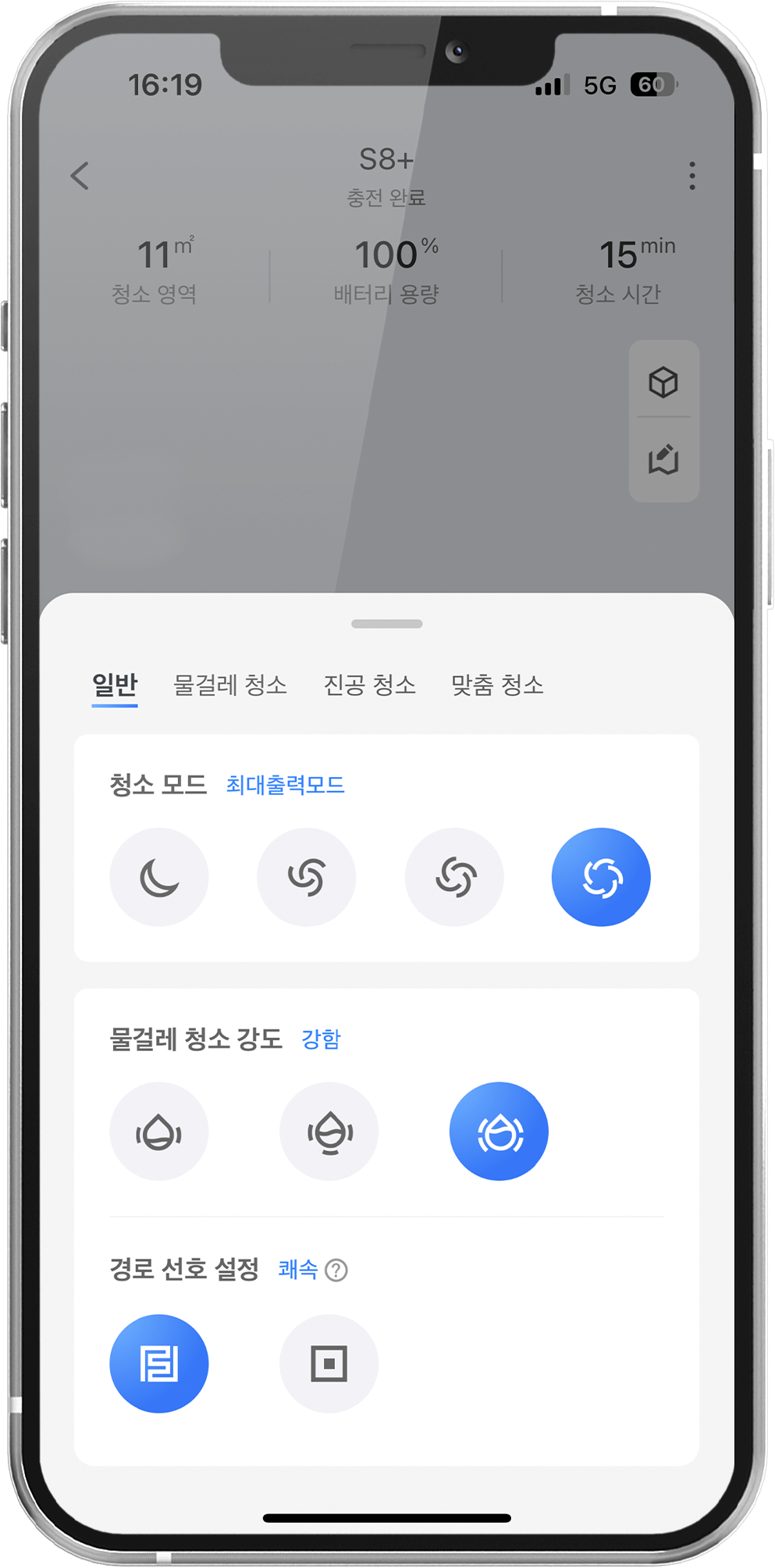
Task: Choose the square deep route option
Action: 329,1364
